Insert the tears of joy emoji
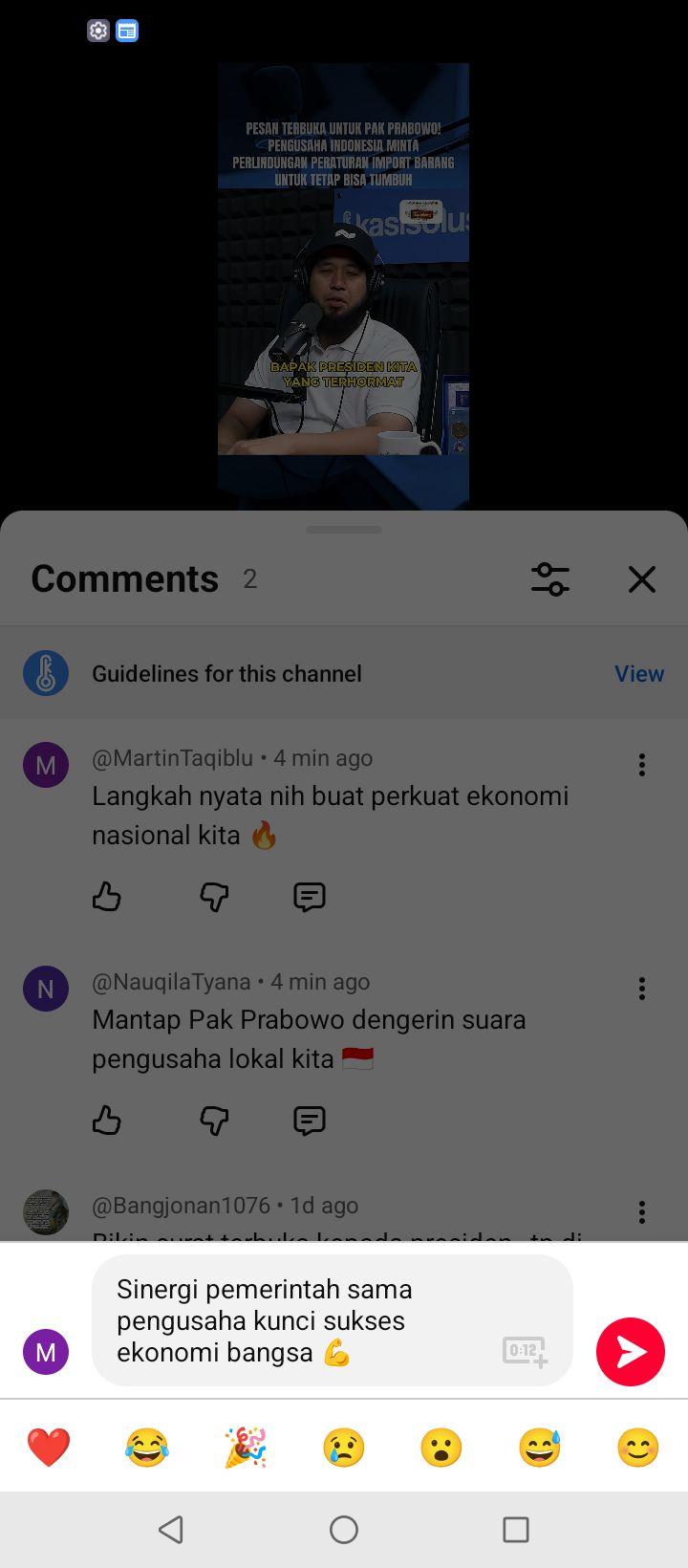 pyautogui.click(x=147, y=1448)
